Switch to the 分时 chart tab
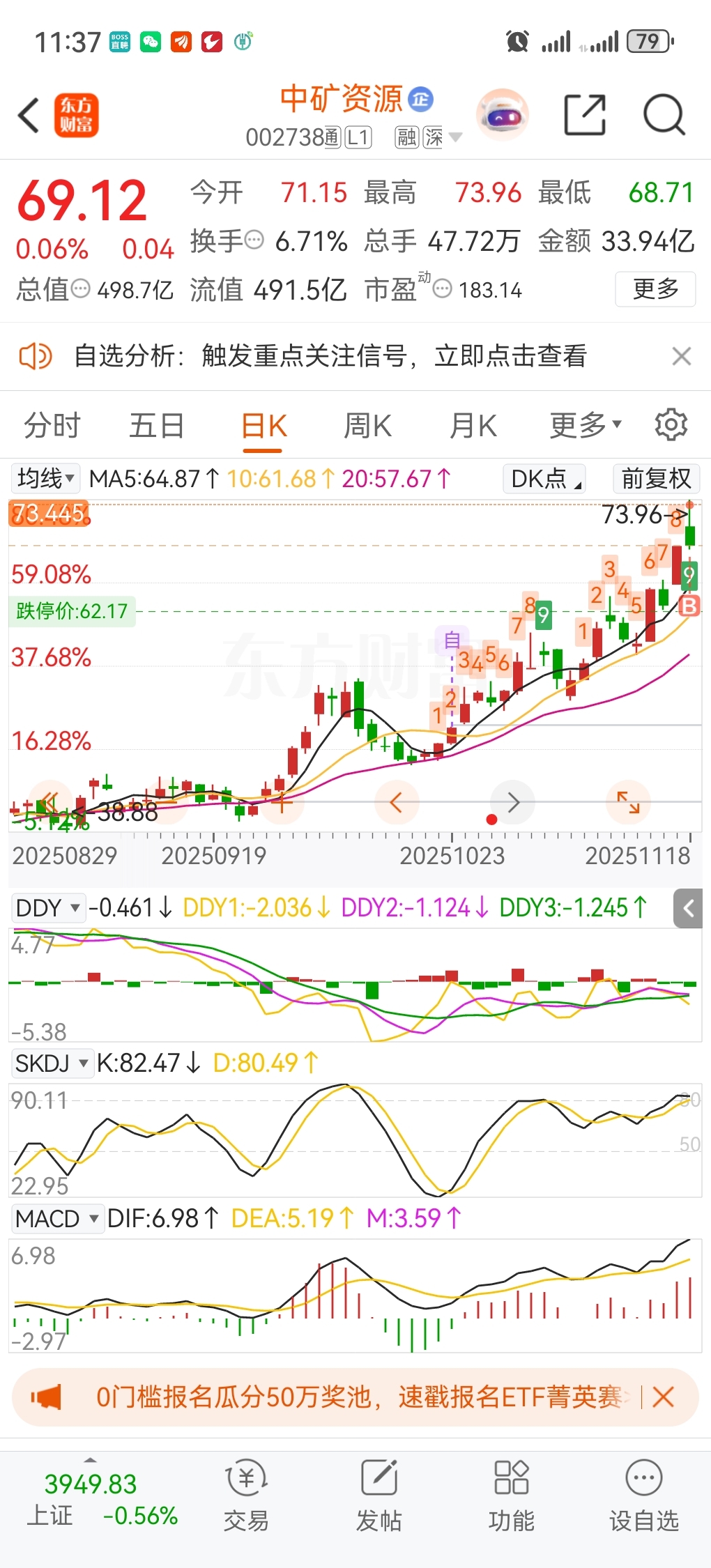The height and width of the screenshot is (1568, 711). (x=52, y=426)
